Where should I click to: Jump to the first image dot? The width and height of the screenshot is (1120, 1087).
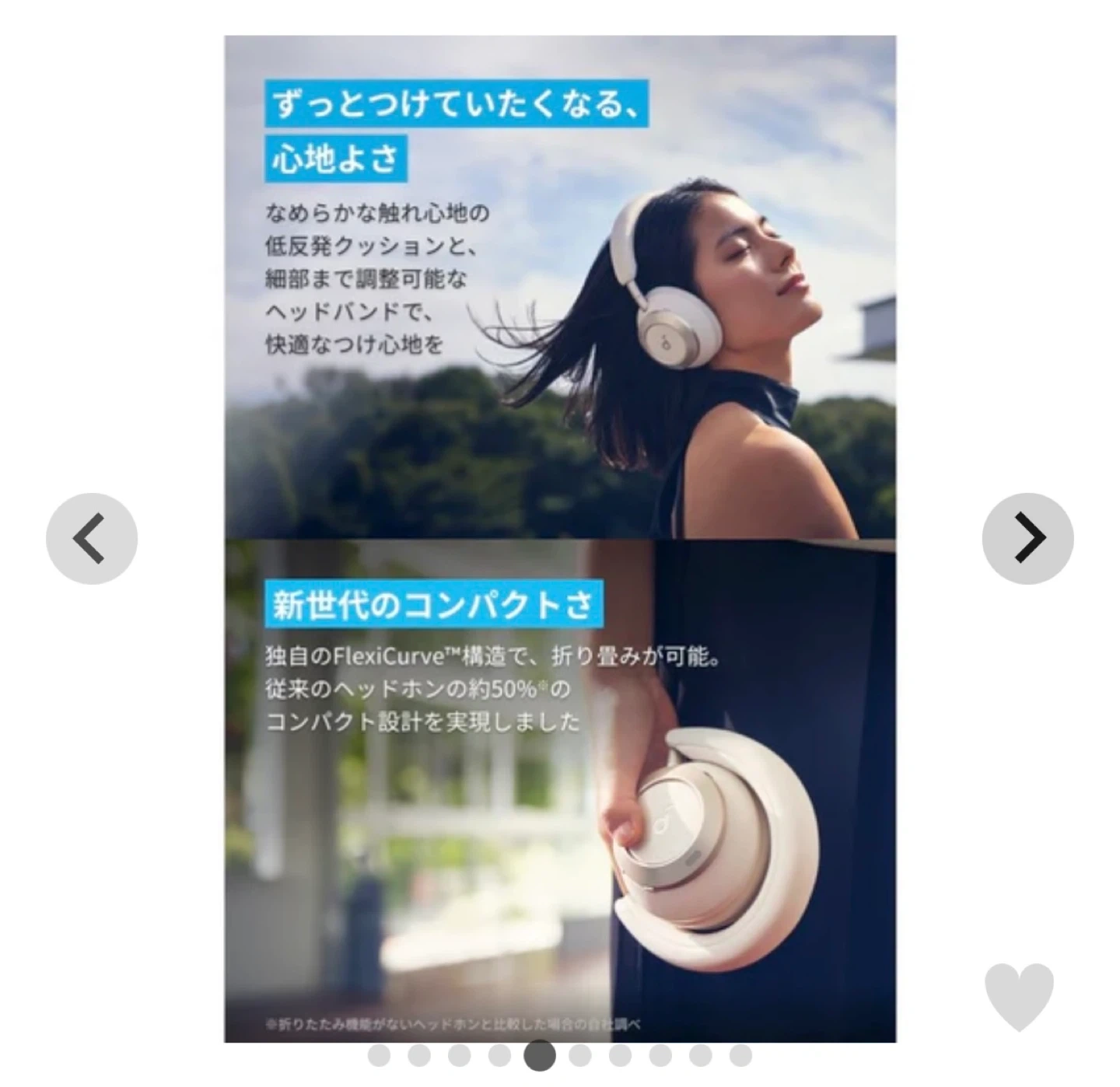point(379,1056)
